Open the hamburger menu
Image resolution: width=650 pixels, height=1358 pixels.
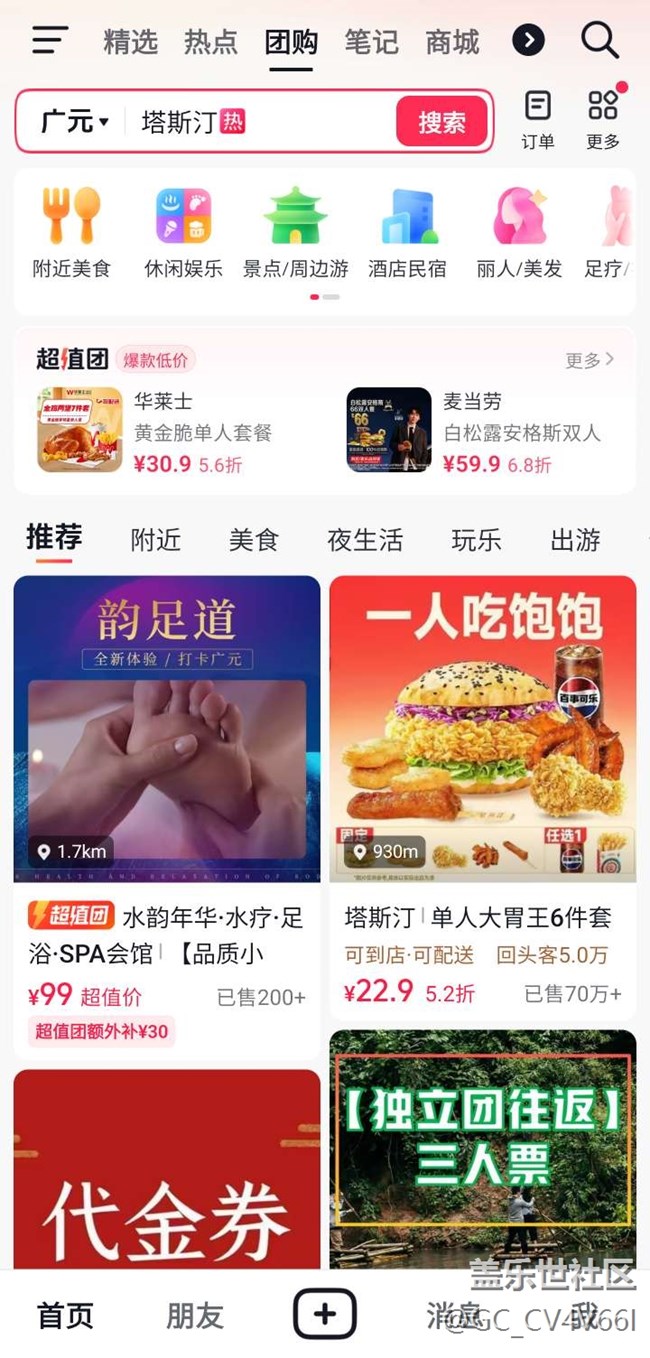(49, 41)
